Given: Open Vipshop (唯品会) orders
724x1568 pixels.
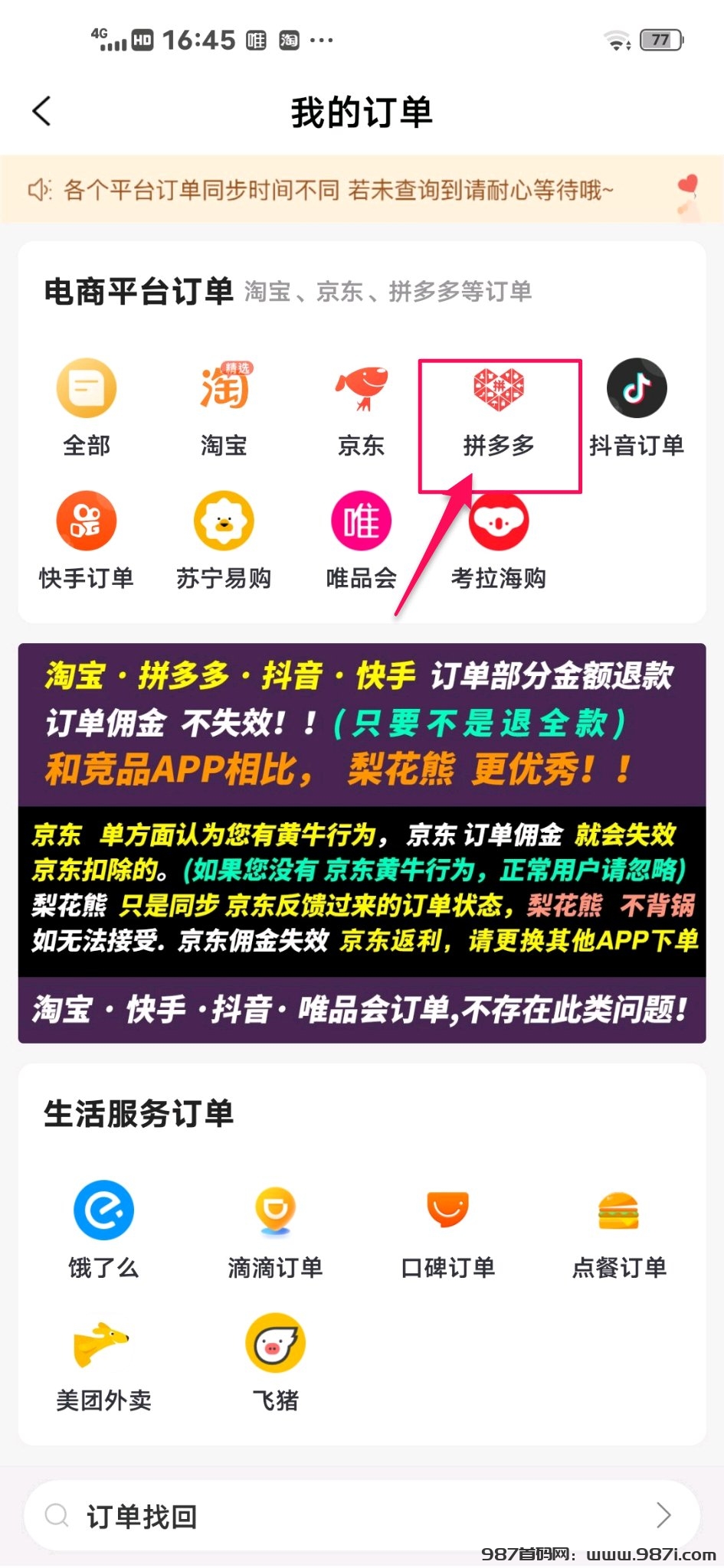Looking at the screenshot, I should [361, 539].
